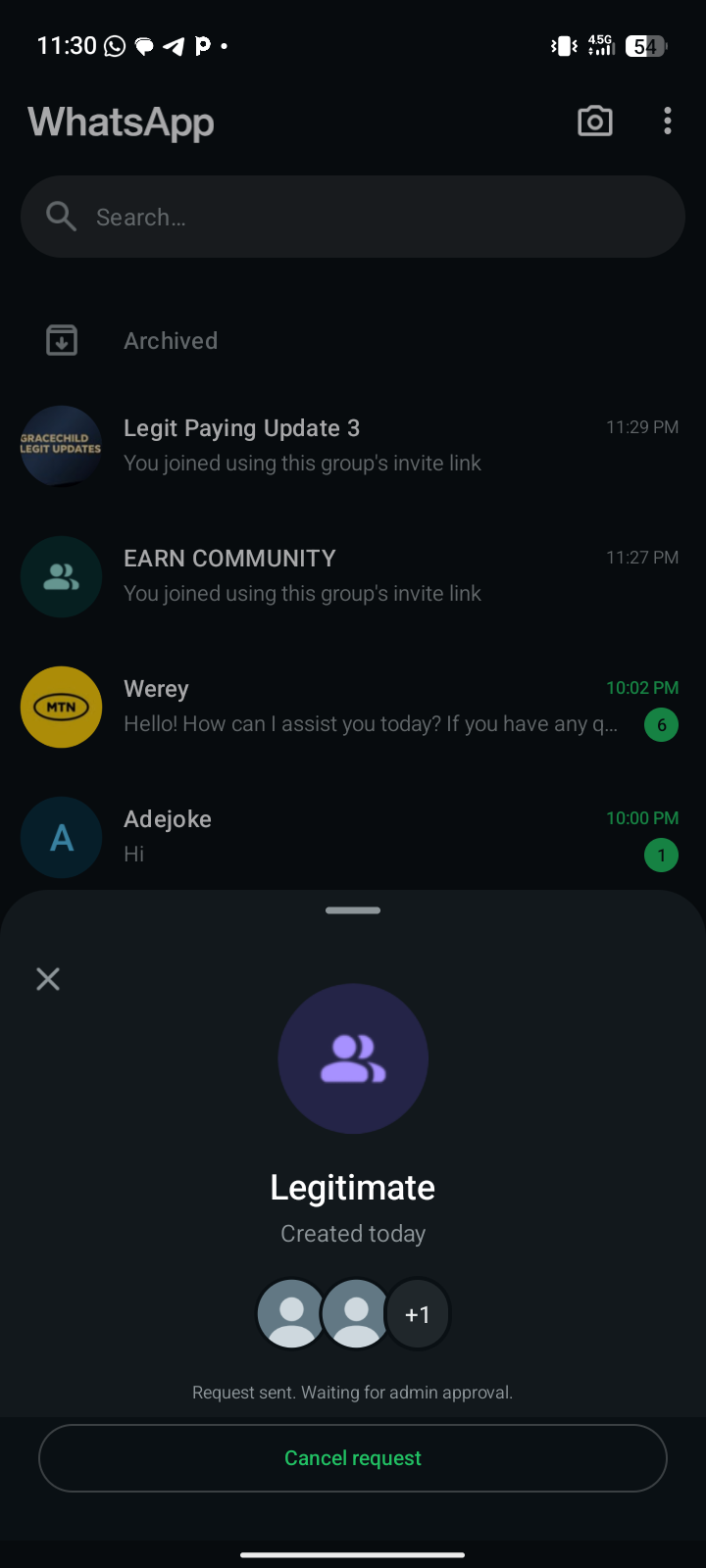The image size is (706, 1568).
Task: Open the camera from the app bar
Action: tap(595, 122)
